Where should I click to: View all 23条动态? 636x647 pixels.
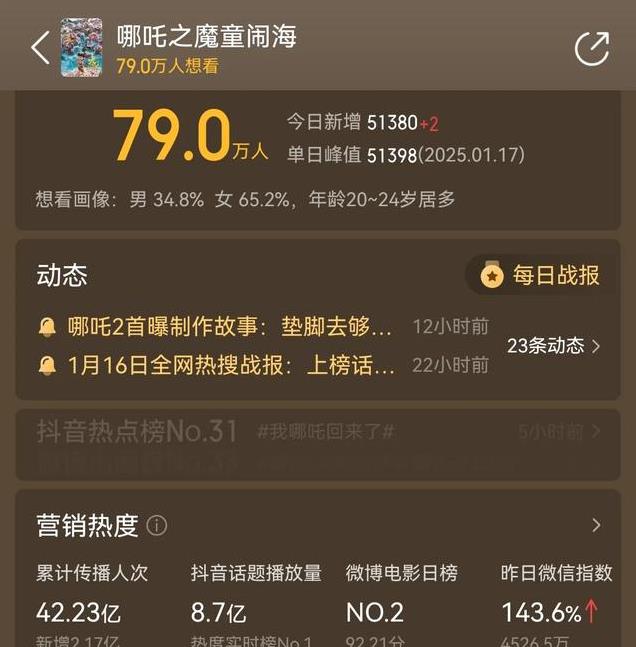(x=554, y=346)
